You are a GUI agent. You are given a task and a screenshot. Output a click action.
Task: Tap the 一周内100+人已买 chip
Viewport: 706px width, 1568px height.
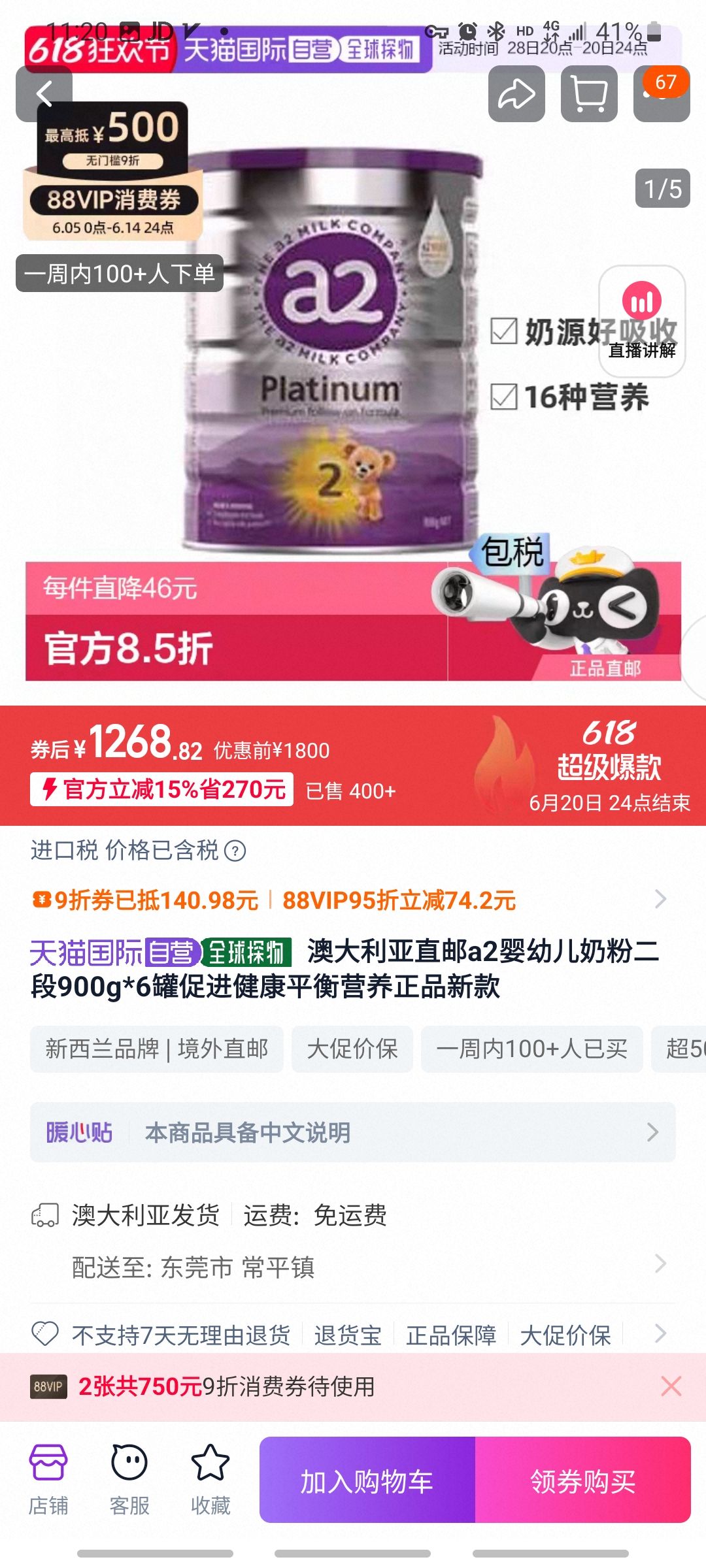[x=531, y=1049]
